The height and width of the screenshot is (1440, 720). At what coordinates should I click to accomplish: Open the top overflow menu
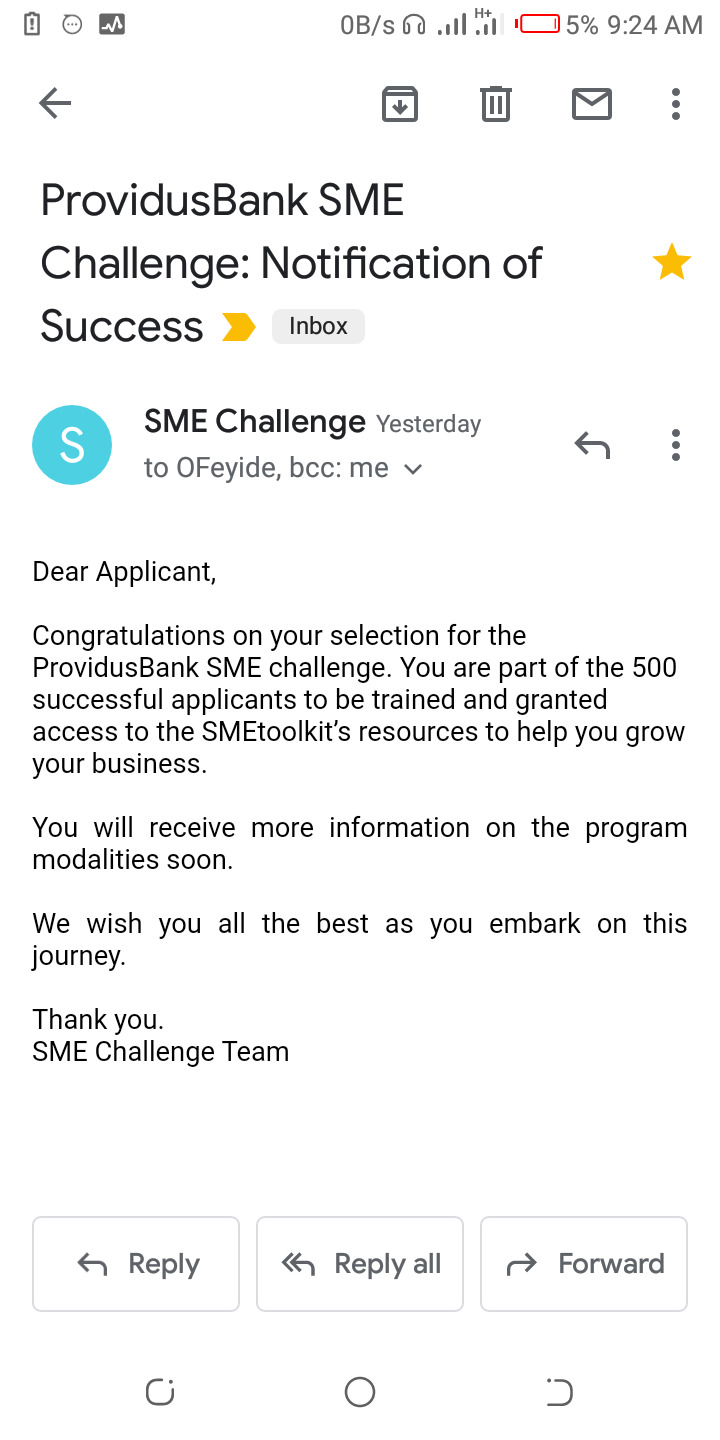pos(676,103)
